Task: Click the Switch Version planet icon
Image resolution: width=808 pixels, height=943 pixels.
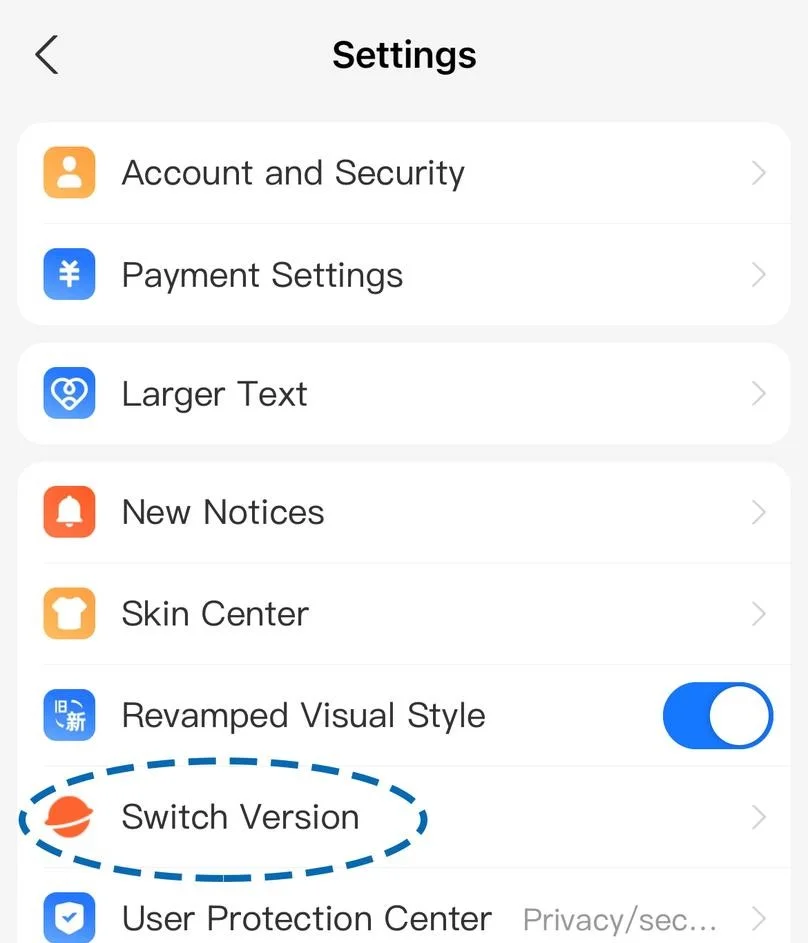Action: pyautogui.click(x=68, y=817)
